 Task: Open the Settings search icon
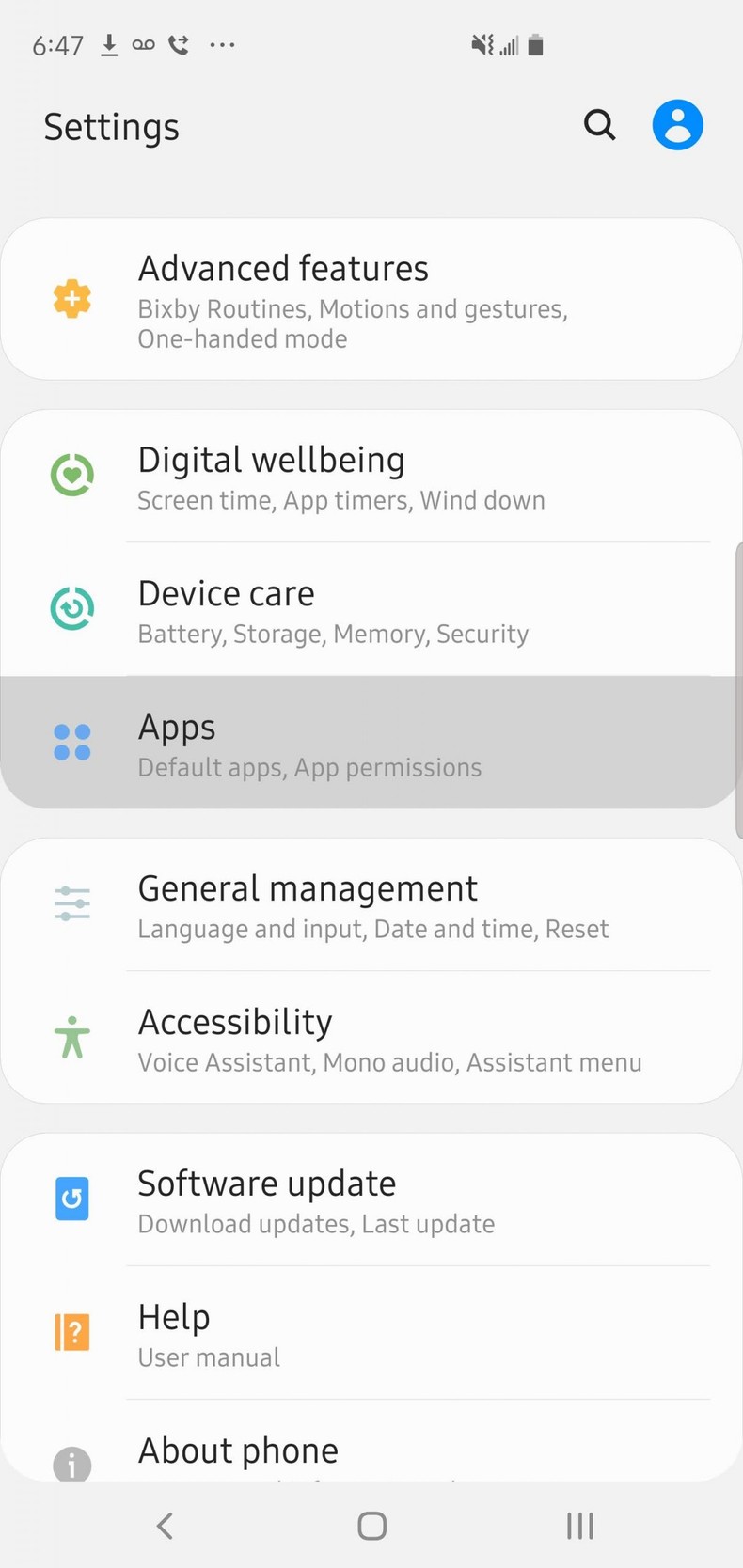click(599, 125)
